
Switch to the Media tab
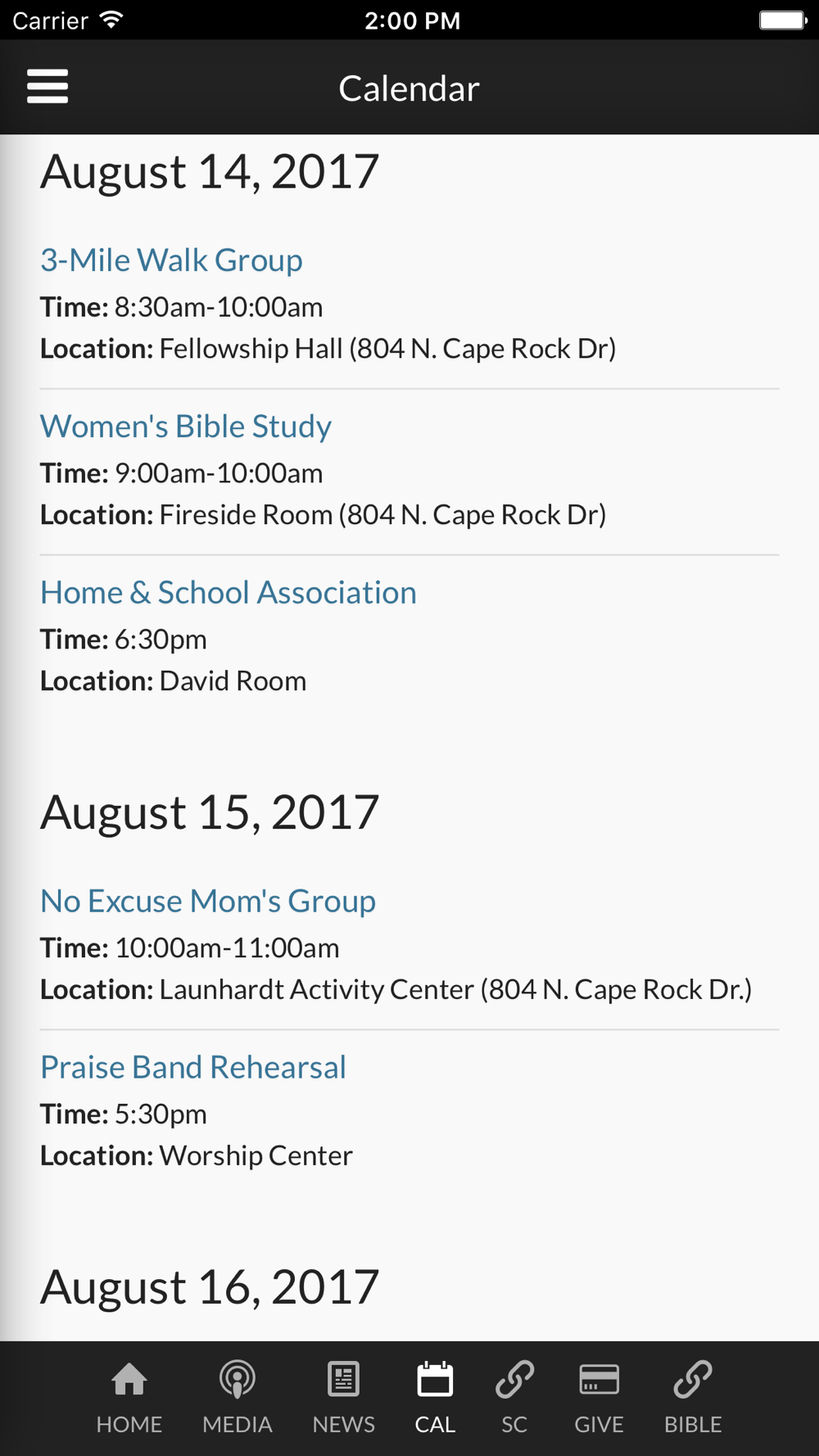click(x=238, y=1398)
